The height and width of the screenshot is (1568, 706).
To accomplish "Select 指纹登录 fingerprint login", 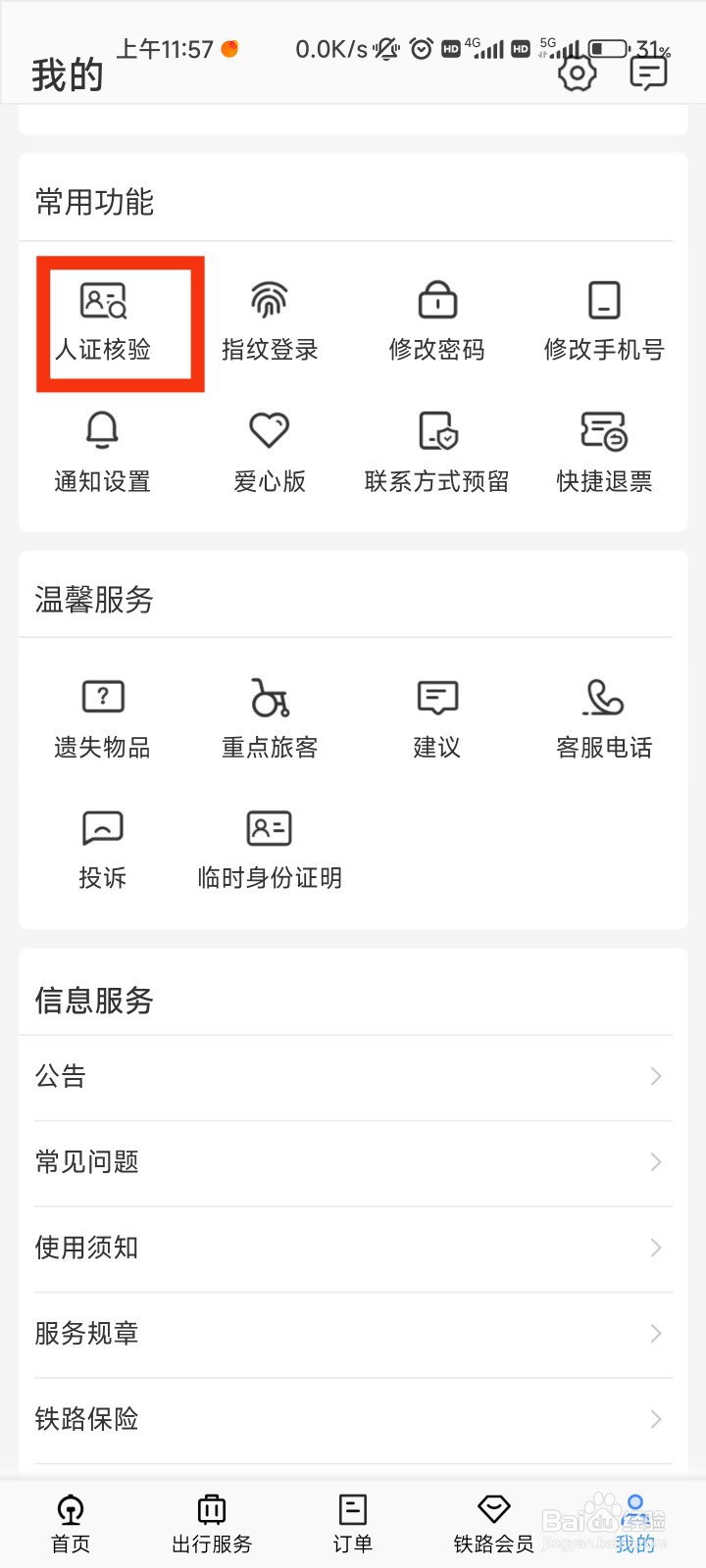I will point(270,322).
